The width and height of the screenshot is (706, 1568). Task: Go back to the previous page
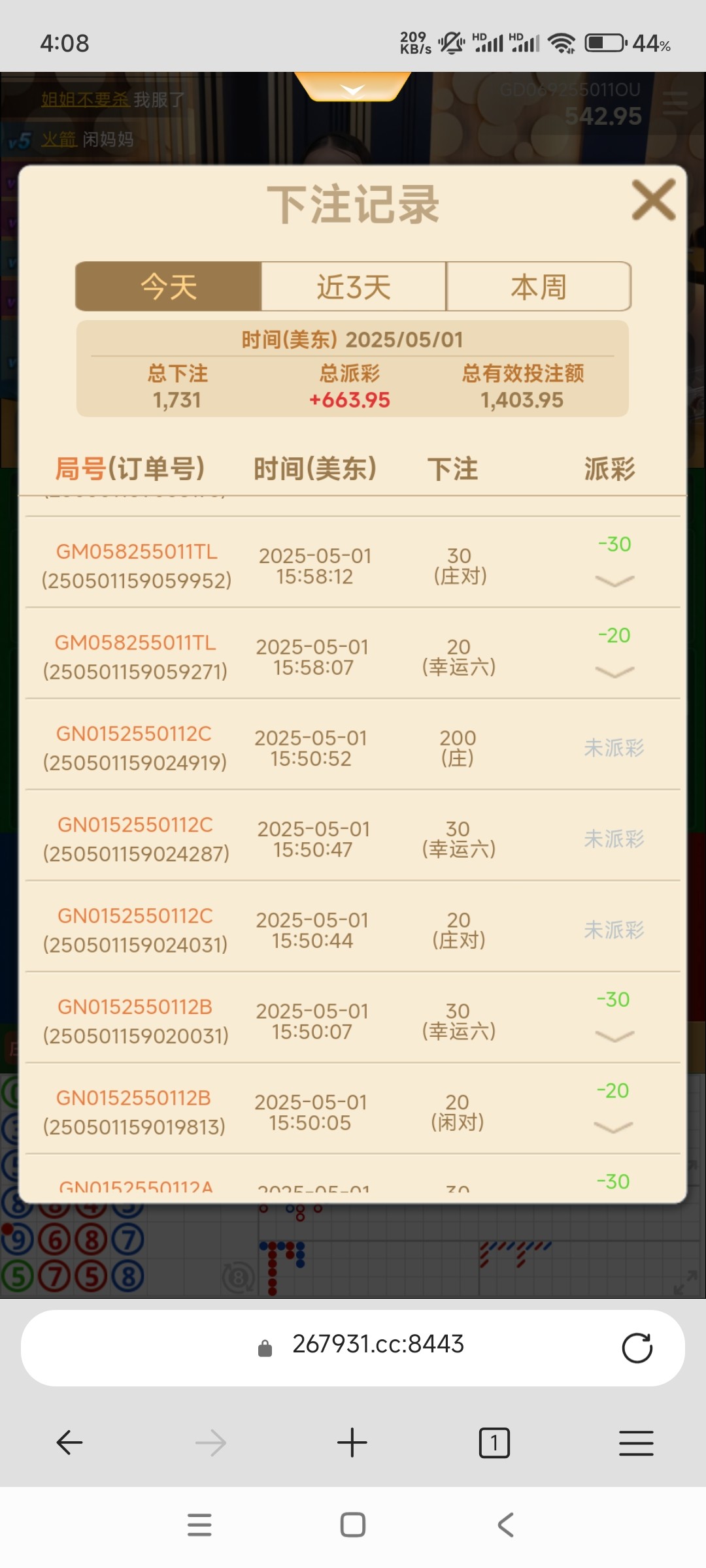coord(70,1443)
